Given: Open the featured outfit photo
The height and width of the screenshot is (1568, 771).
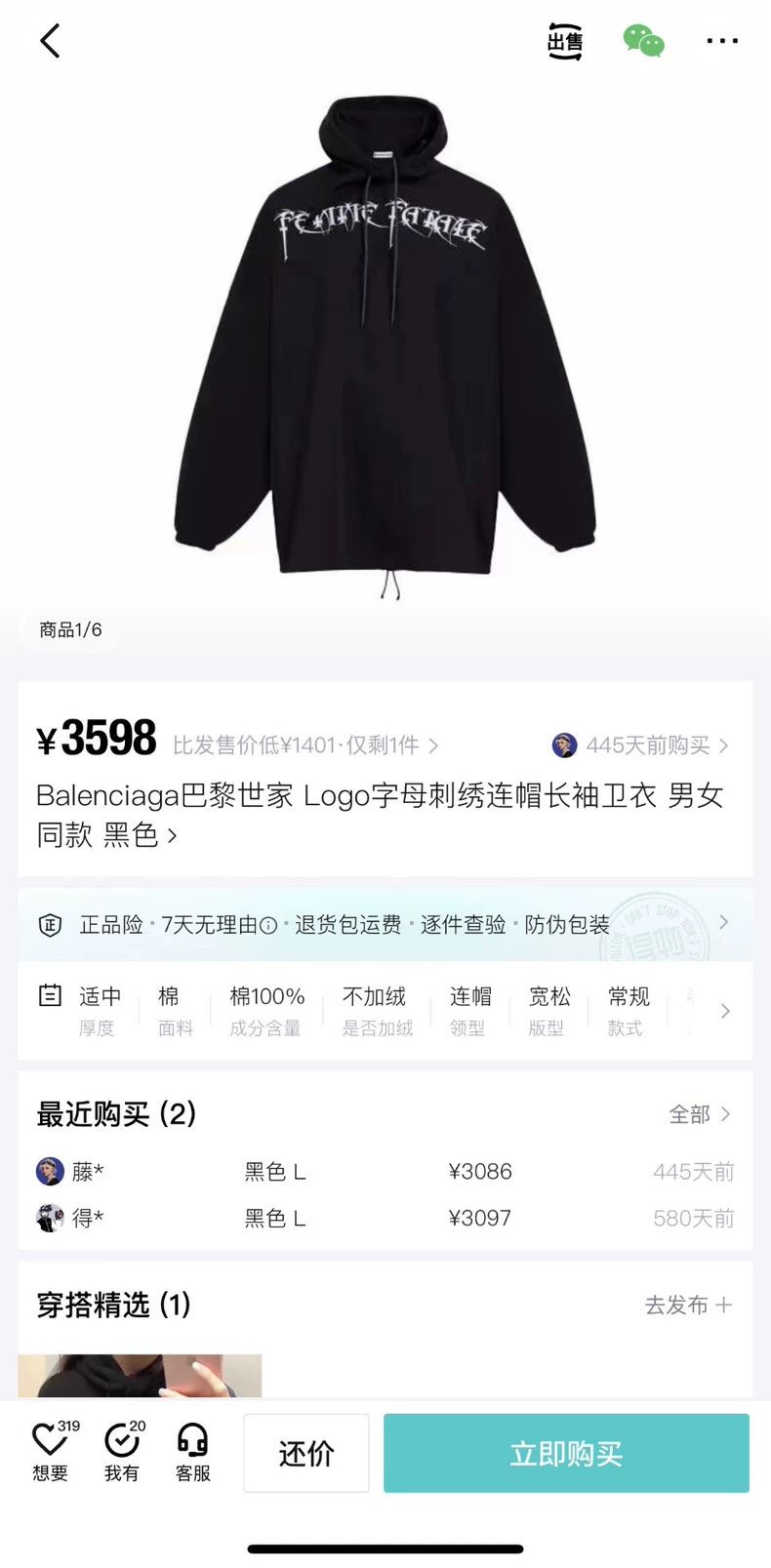Looking at the screenshot, I should click(x=140, y=1376).
